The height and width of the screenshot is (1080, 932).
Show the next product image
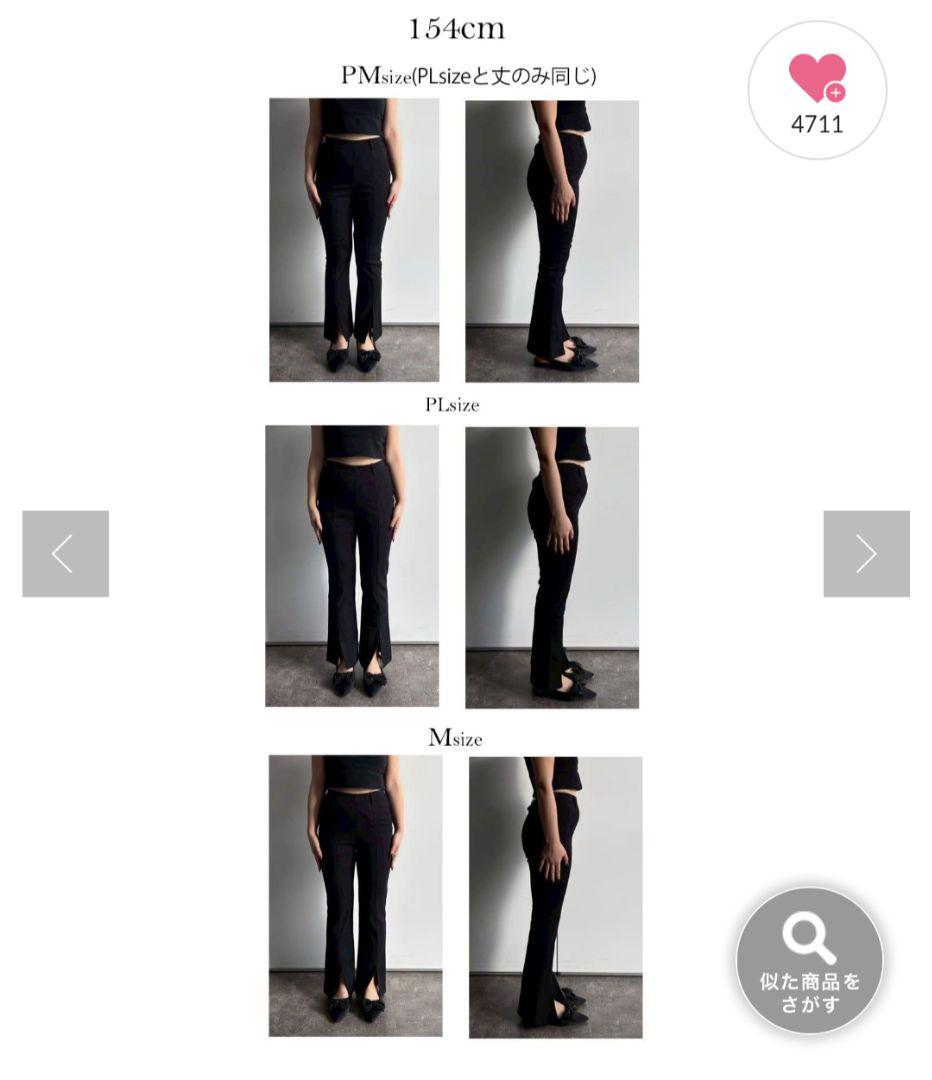tap(867, 554)
